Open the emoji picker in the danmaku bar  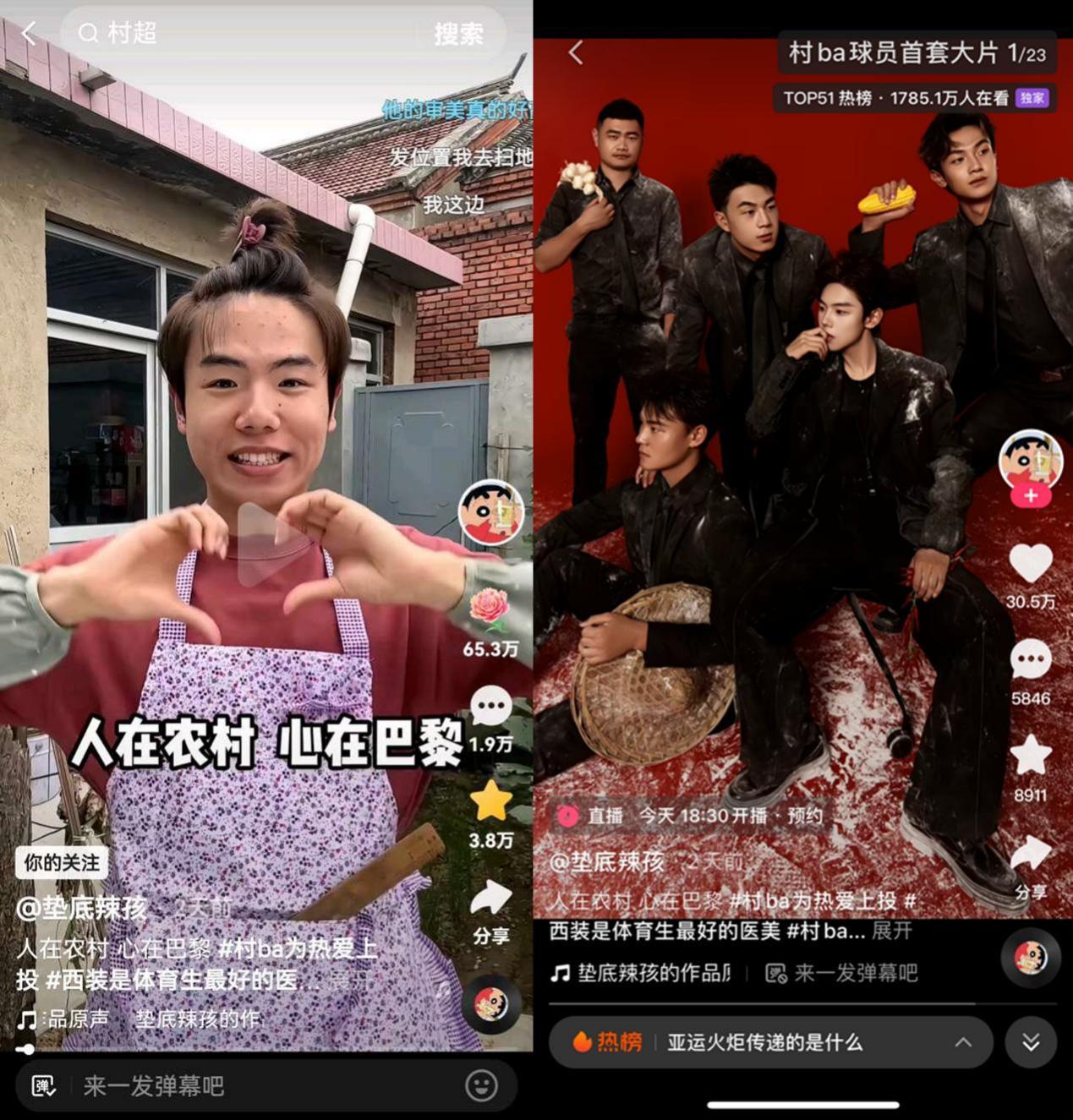pos(482,1085)
